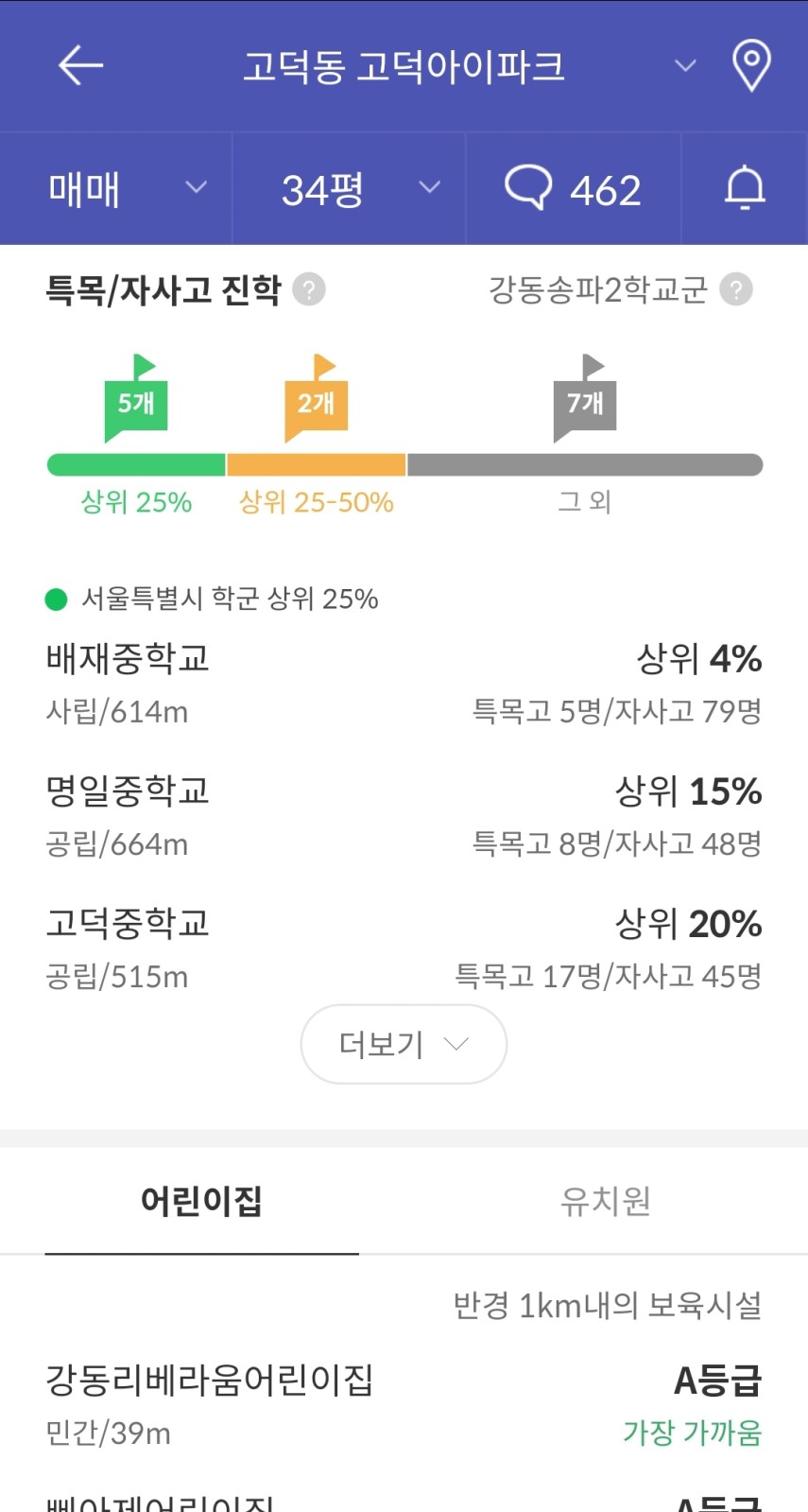808x1512 pixels.
Task: Change the 34평 size selection
Action: pos(349,189)
